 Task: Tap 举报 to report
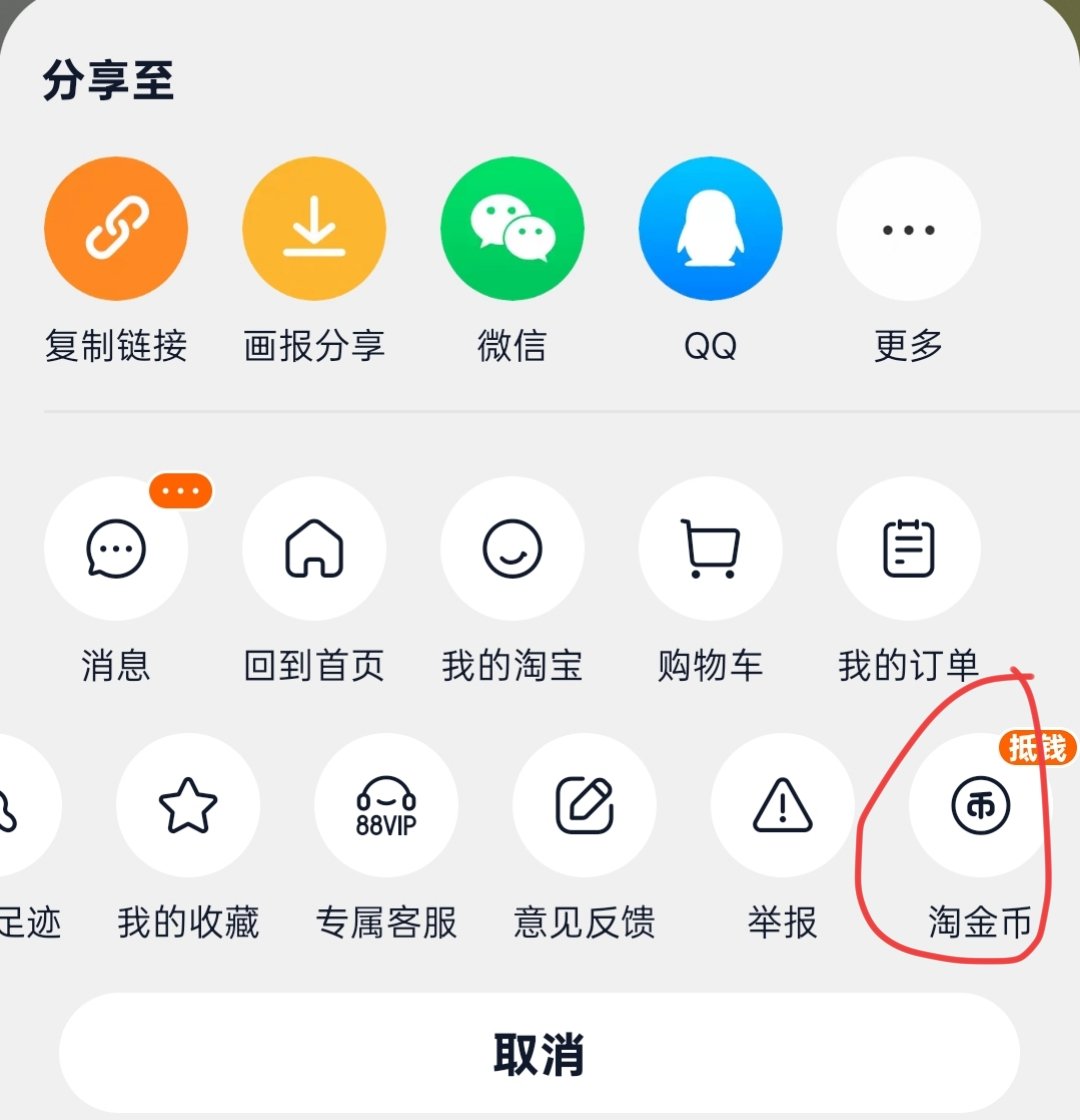click(x=782, y=805)
